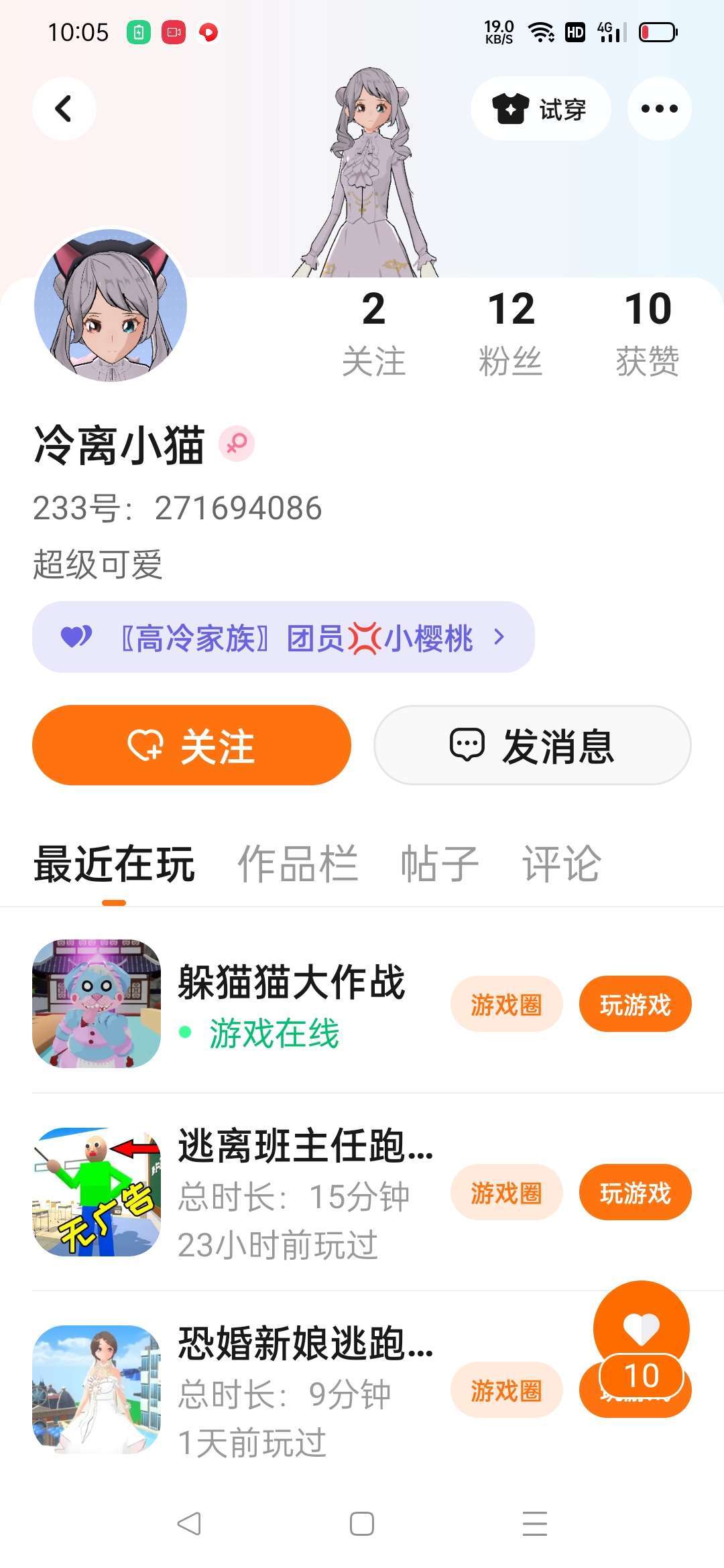View 冷离小猫's profile avatar

(x=111, y=306)
